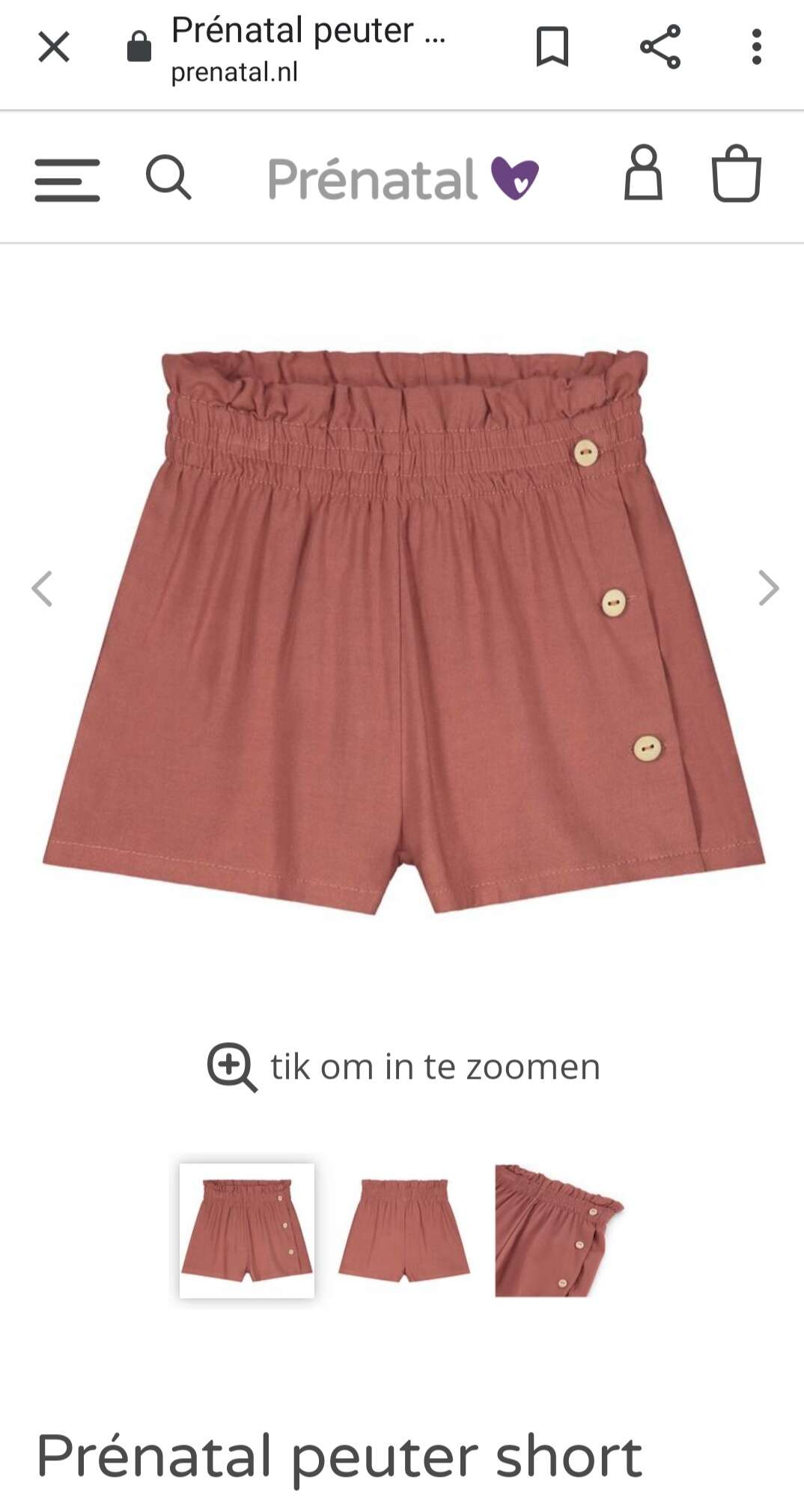Select the close-up button detail thumbnail
This screenshot has width=804, height=1512.
coord(560,1231)
